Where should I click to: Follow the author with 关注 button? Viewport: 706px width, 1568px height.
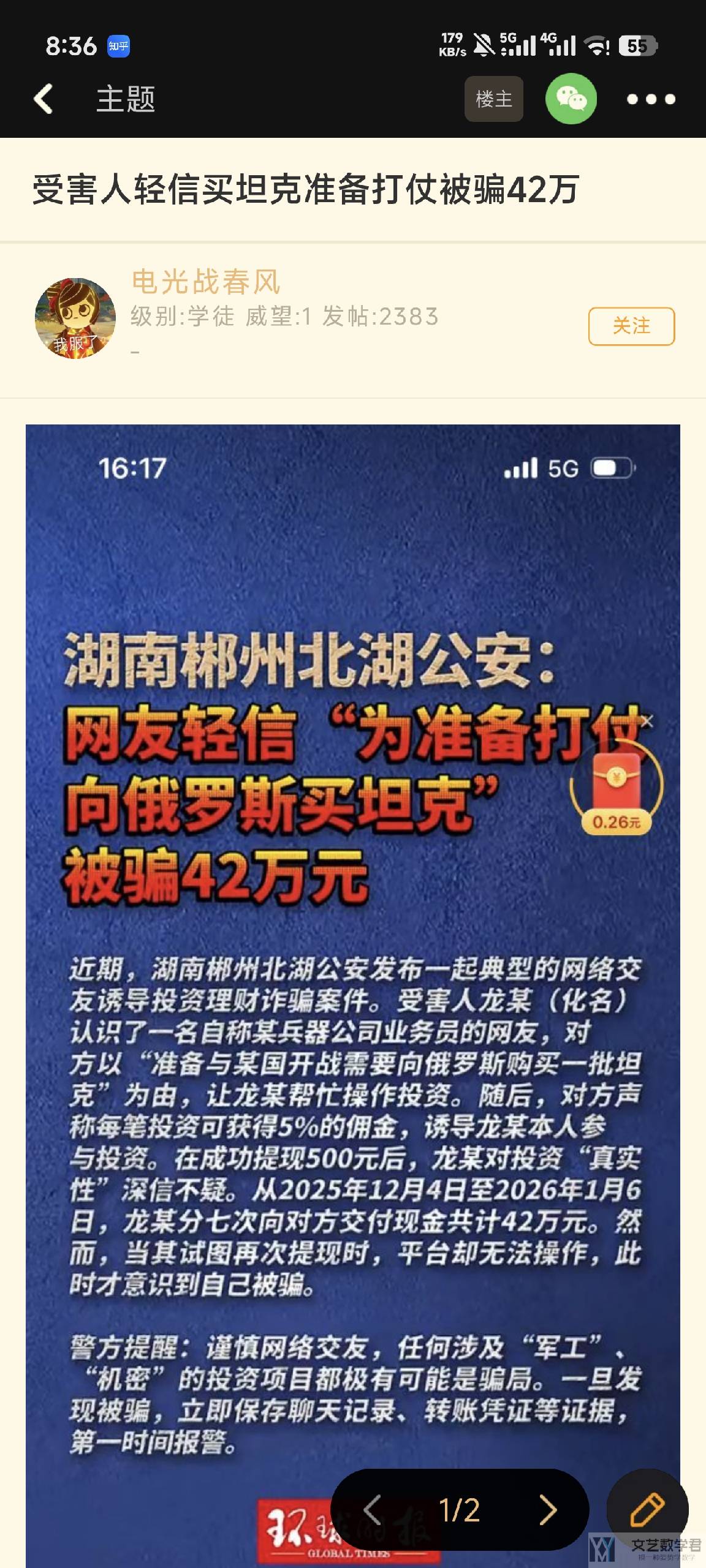coord(631,326)
